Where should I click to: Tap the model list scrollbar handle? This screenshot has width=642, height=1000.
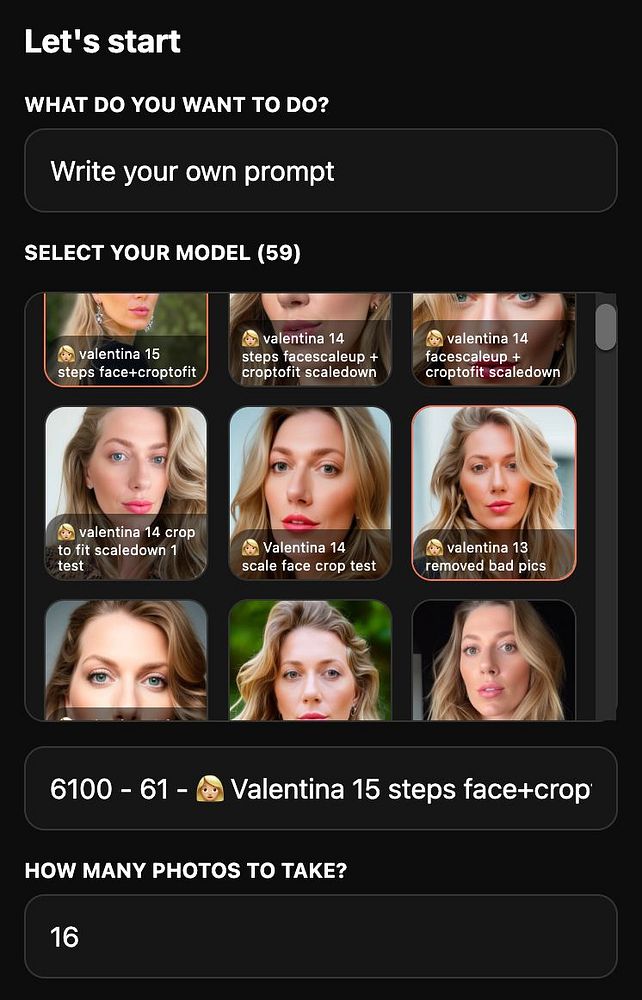[x=605, y=327]
